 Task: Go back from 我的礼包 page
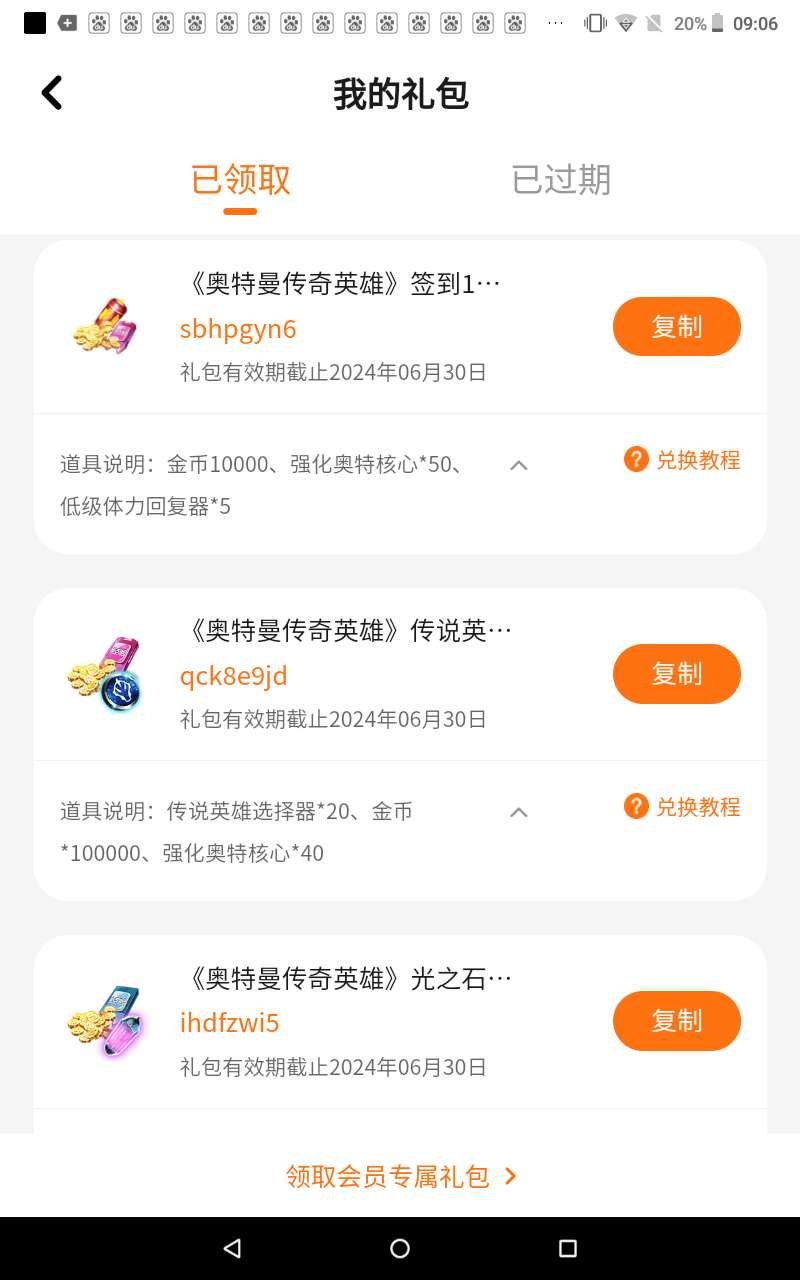tap(52, 93)
